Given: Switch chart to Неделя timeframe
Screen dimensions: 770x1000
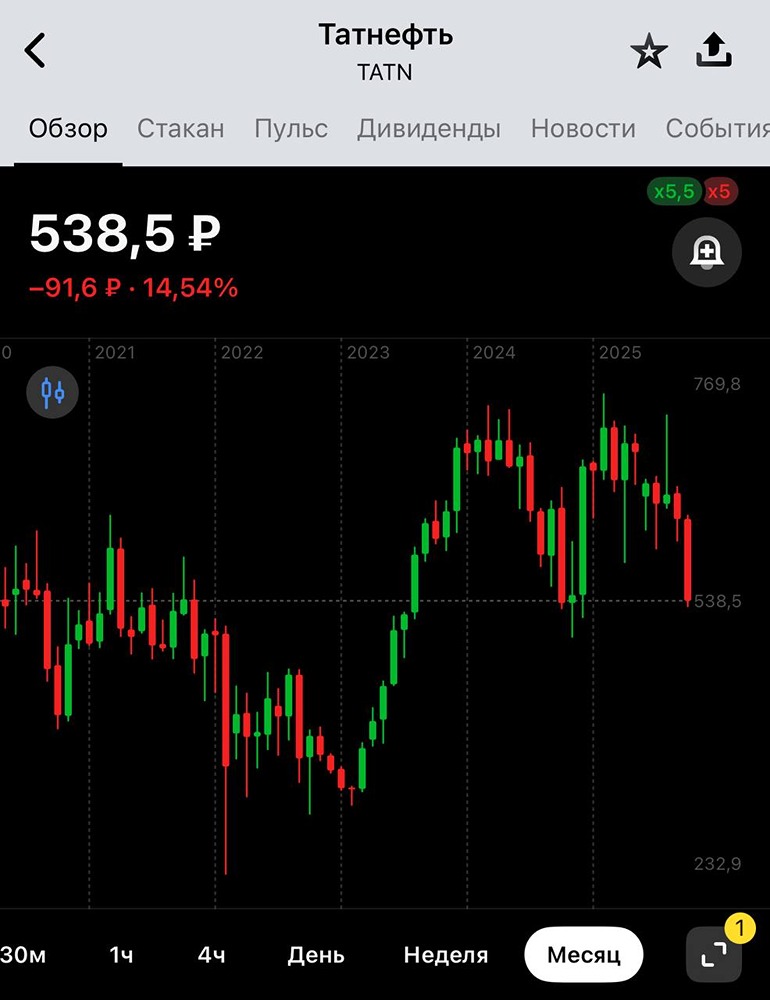Looking at the screenshot, I should click(x=446, y=954).
